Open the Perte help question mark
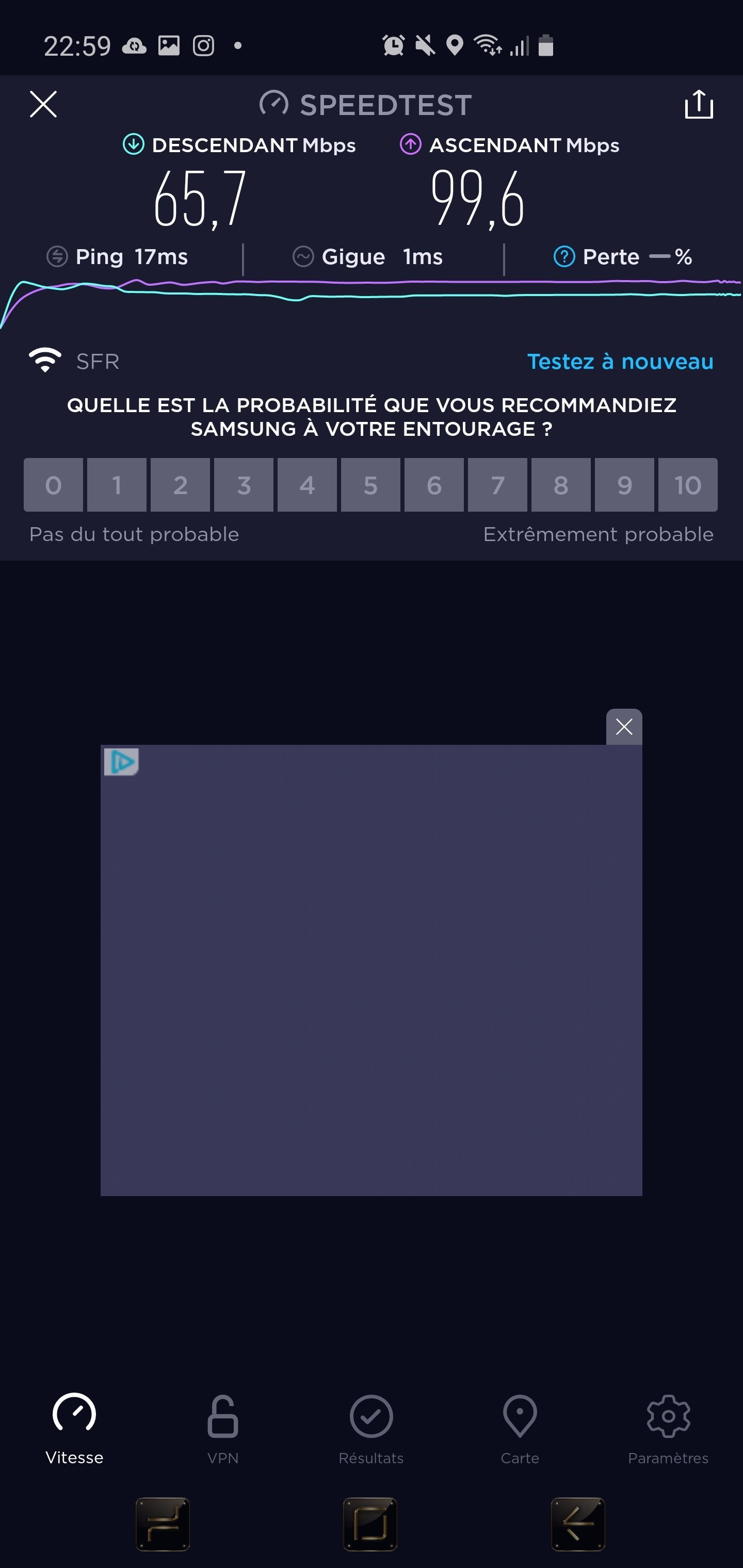743x1568 pixels. coord(564,257)
